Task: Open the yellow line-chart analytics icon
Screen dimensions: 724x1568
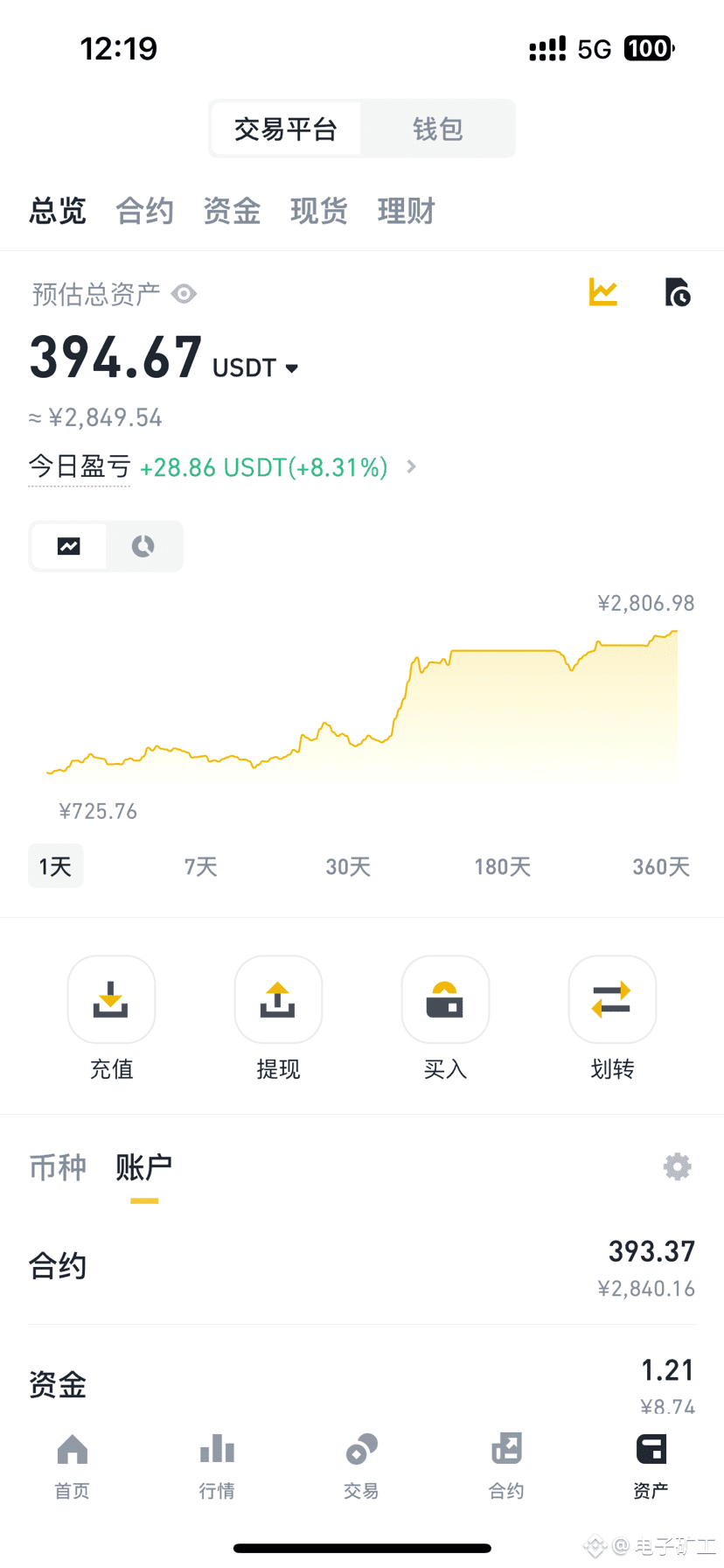Action: (602, 292)
